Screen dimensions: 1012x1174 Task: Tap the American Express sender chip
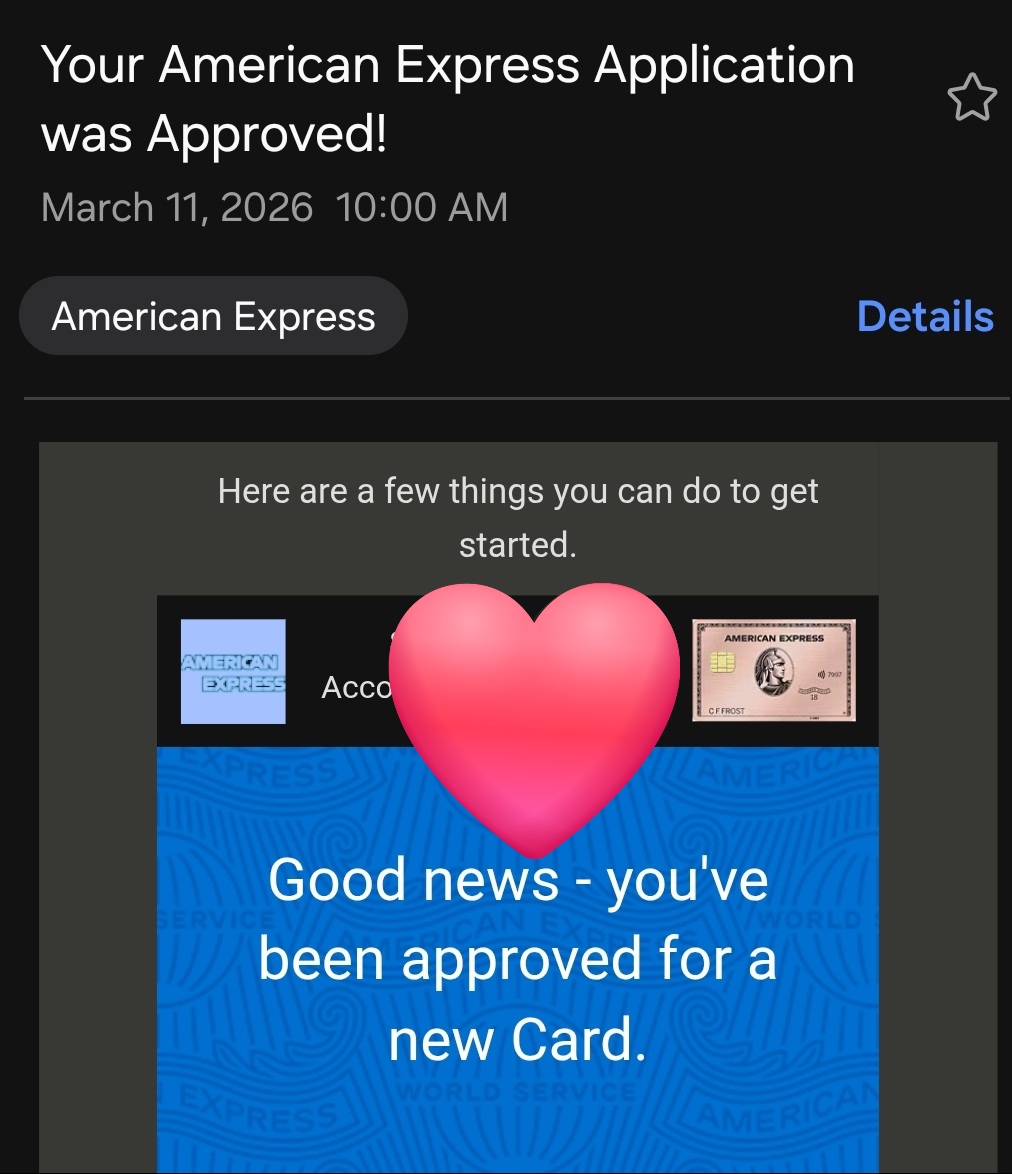213,316
